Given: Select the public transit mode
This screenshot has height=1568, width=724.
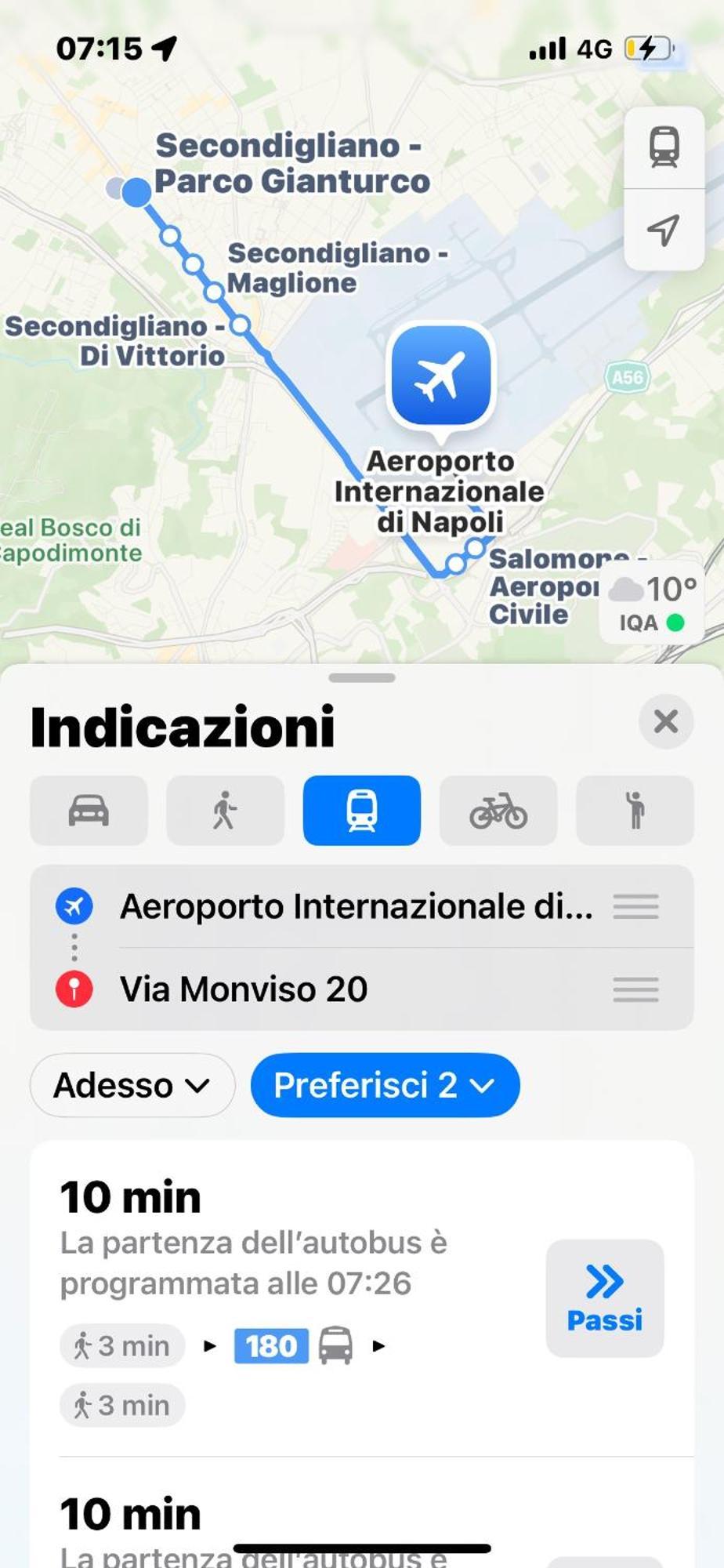Looking at the screenshot, I should (x=361, y=810).
